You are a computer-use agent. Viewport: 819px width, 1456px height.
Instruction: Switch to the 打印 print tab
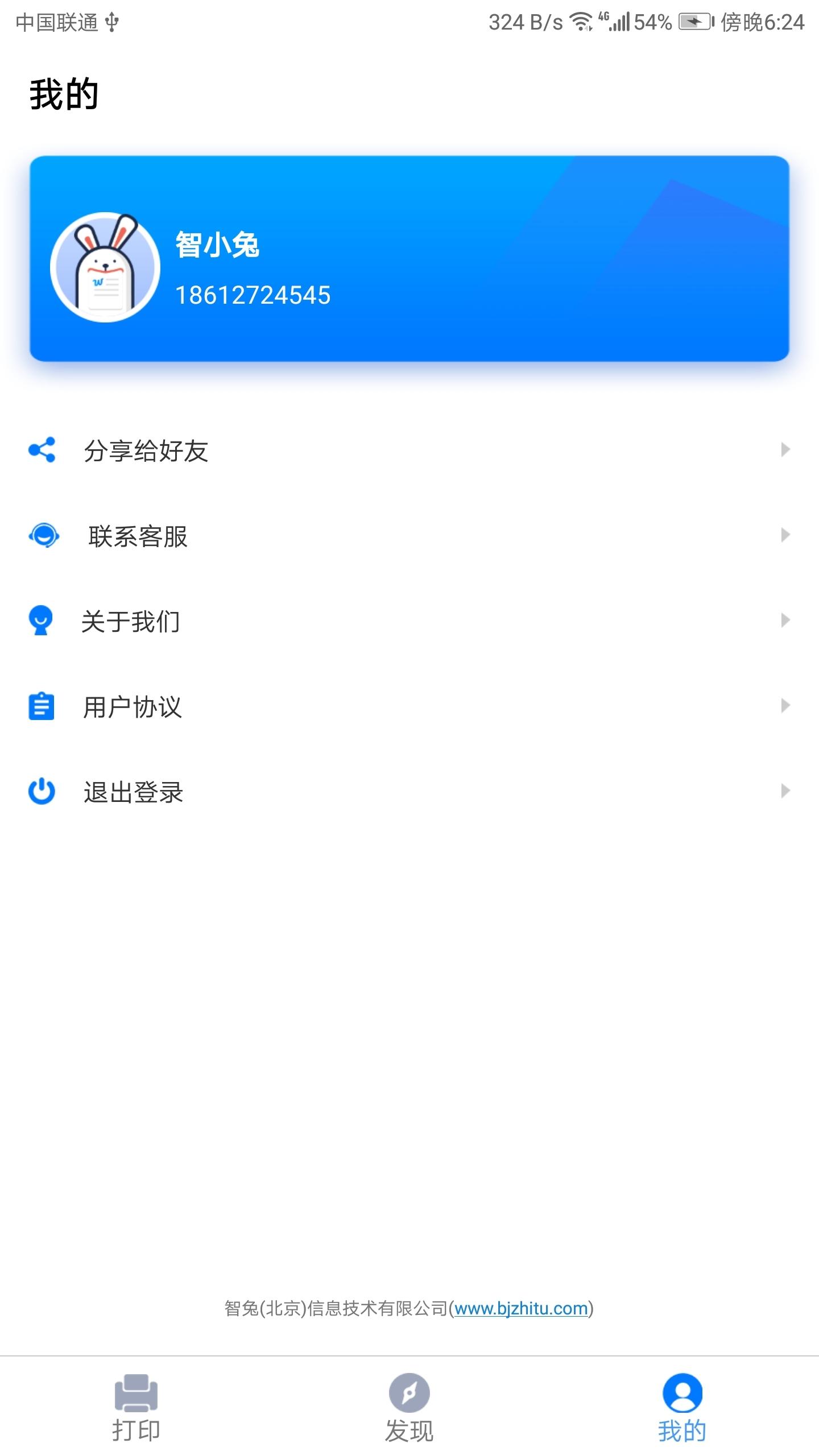[x=136, y=1408]
